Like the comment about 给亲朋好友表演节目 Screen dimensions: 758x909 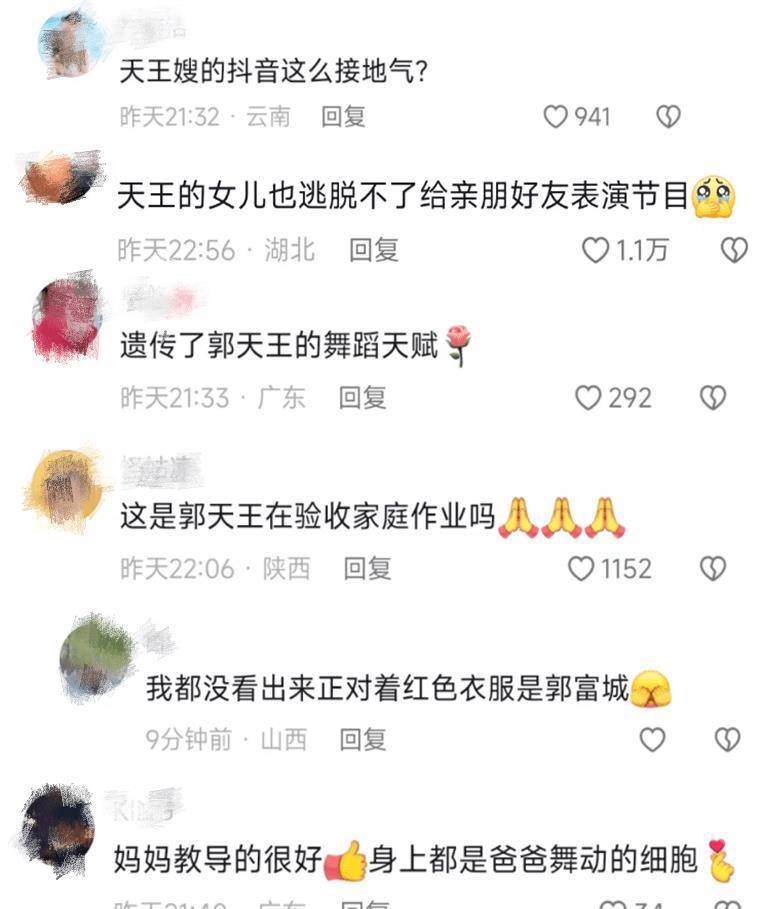pos(596,250)
